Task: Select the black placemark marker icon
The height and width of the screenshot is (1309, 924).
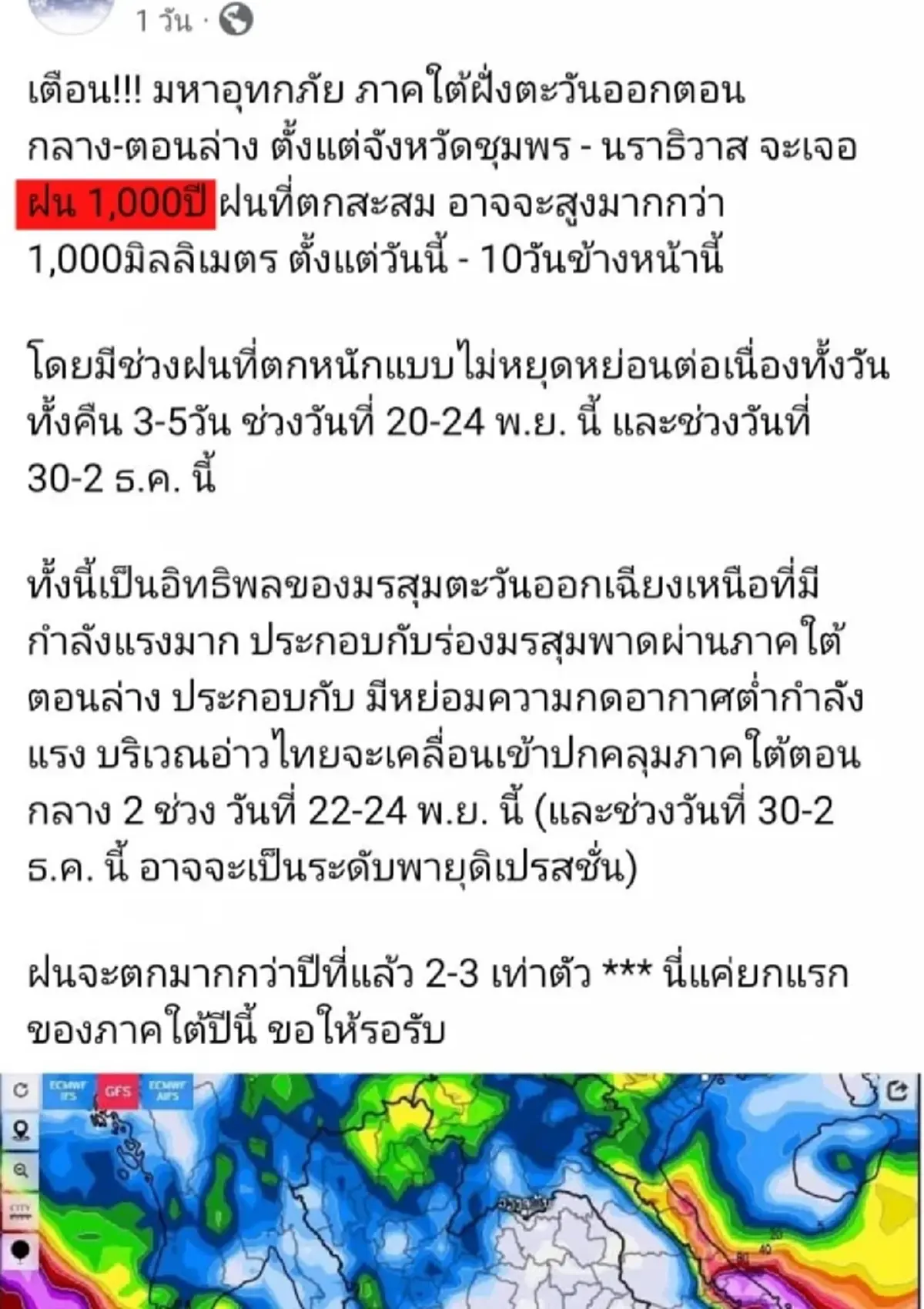Action: 20,1249
